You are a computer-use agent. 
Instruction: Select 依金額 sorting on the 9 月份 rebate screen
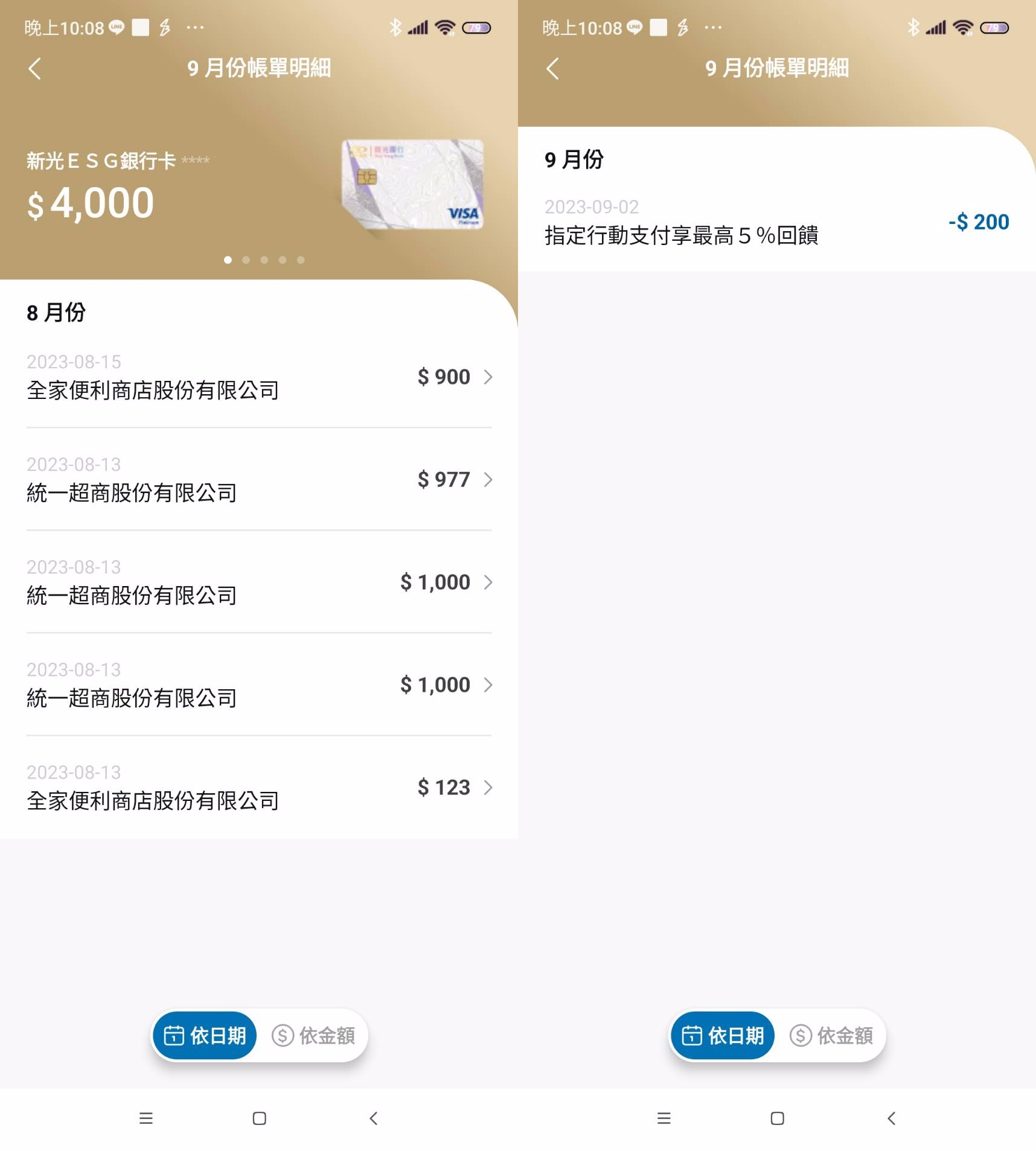click(831, 1036)
